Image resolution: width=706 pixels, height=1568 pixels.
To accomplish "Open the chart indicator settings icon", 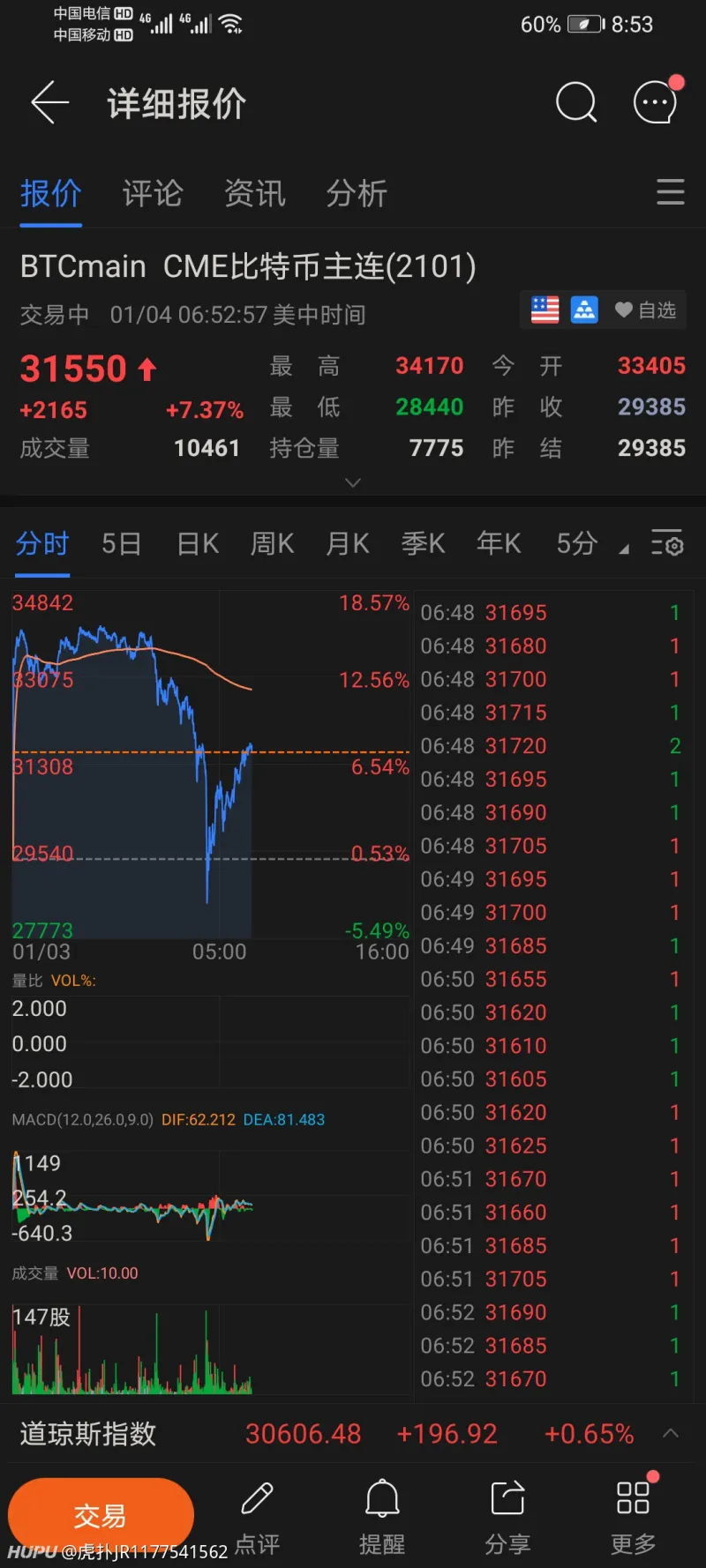I will 667,544.
